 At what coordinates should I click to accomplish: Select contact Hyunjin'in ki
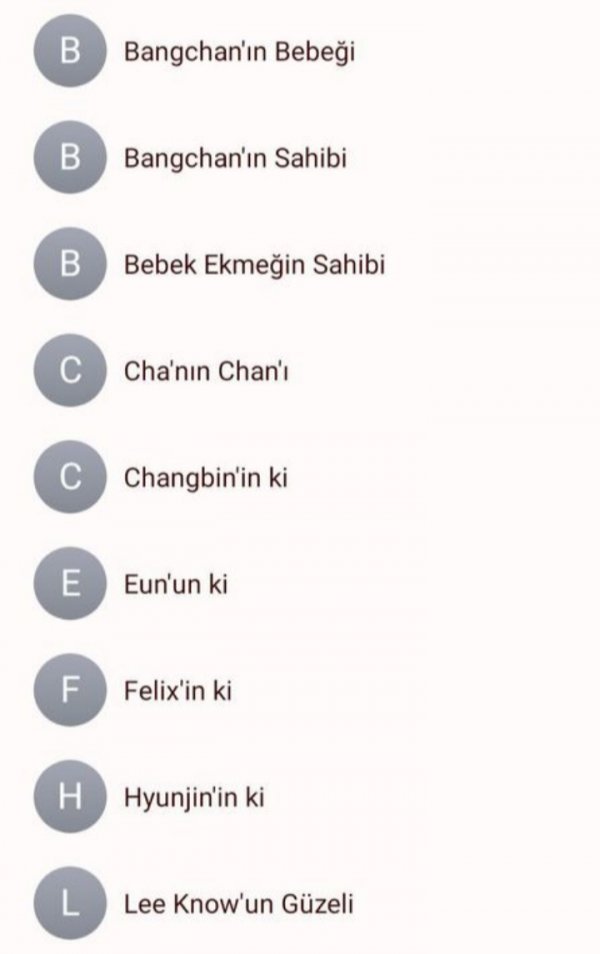click(x=194, y=798)
